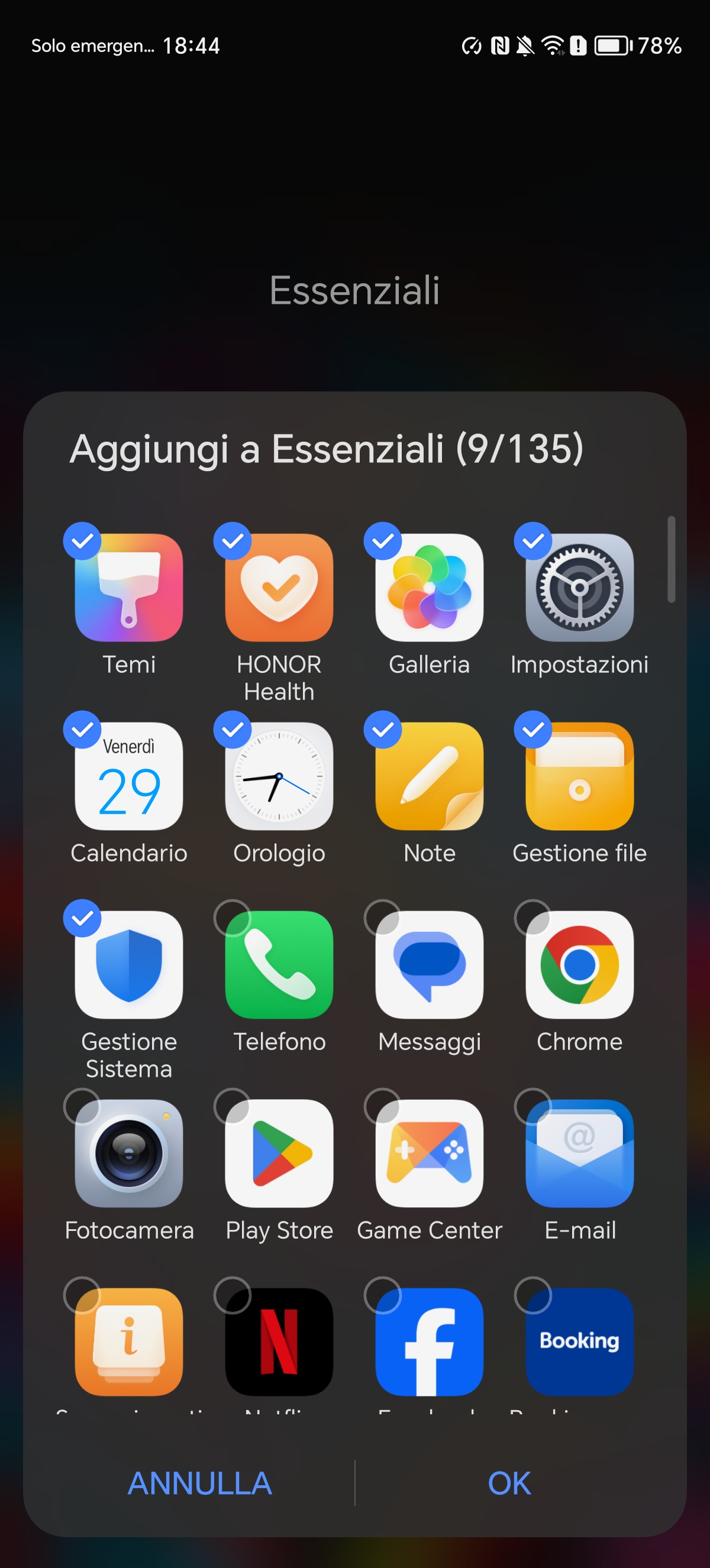Uncheck the Note app
The width and height of the screenshot is (710, 1568).
430,777
